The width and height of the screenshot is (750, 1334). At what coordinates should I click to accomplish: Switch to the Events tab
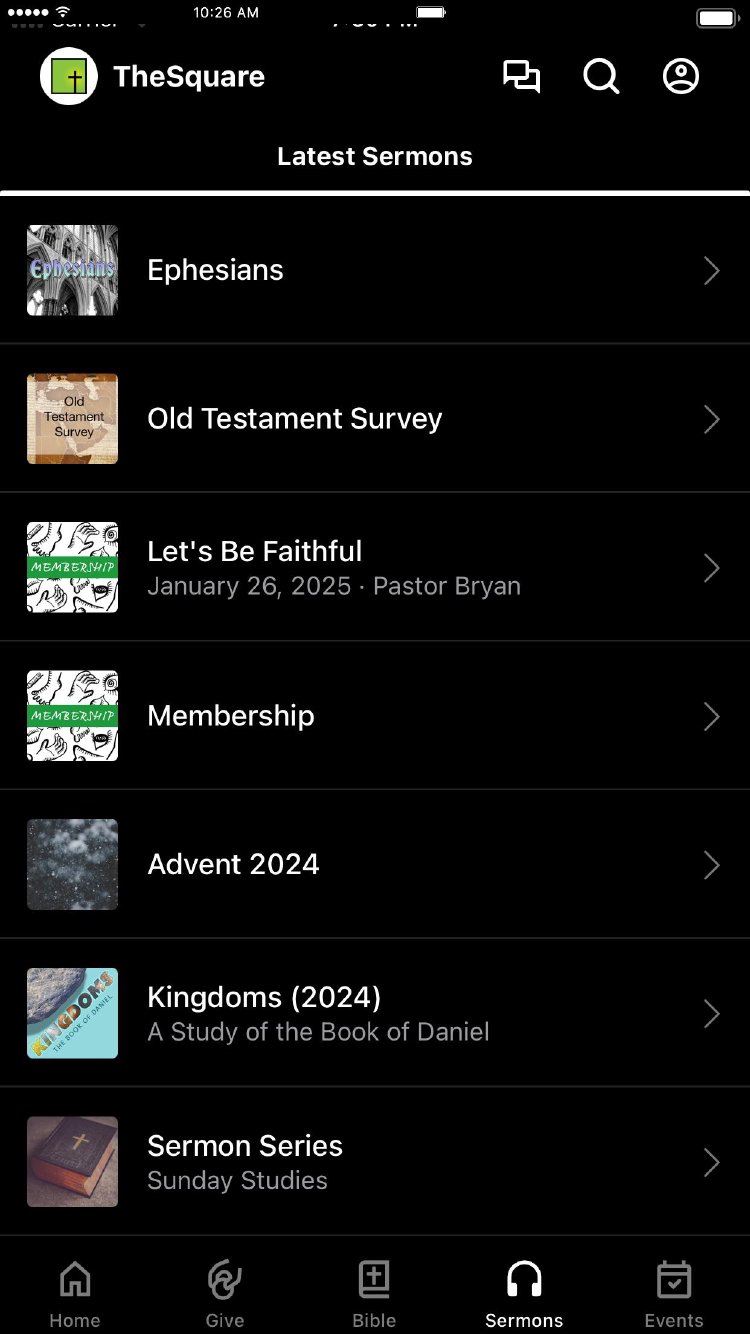[674, 1294]
